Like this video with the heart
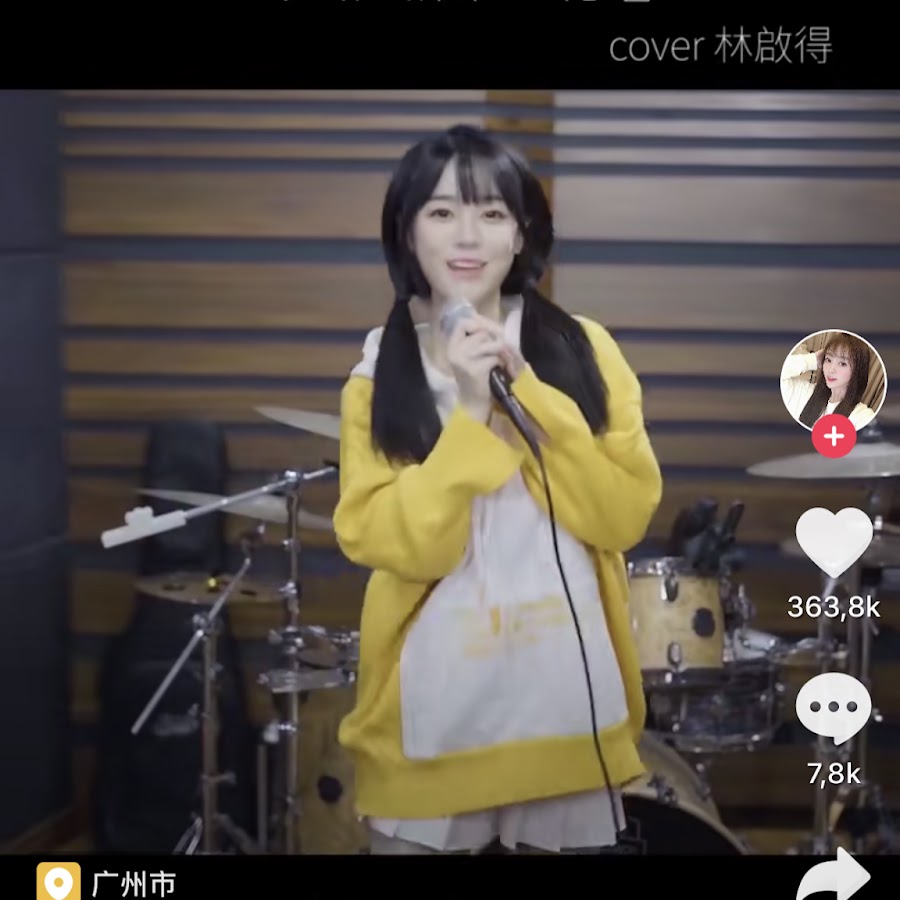The image size is (900, 900). 834,543
